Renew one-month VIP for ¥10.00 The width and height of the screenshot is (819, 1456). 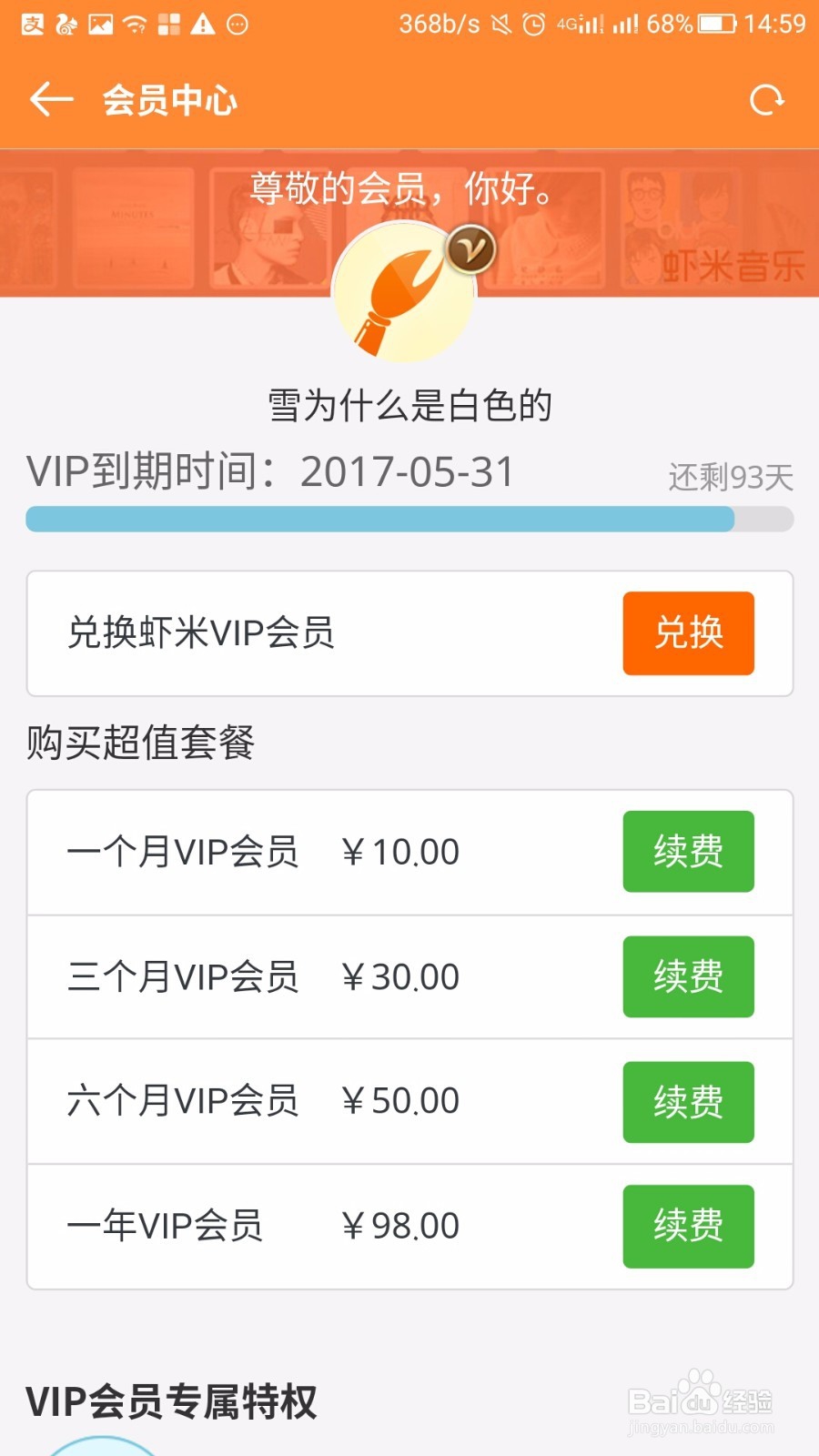point(687,852)
